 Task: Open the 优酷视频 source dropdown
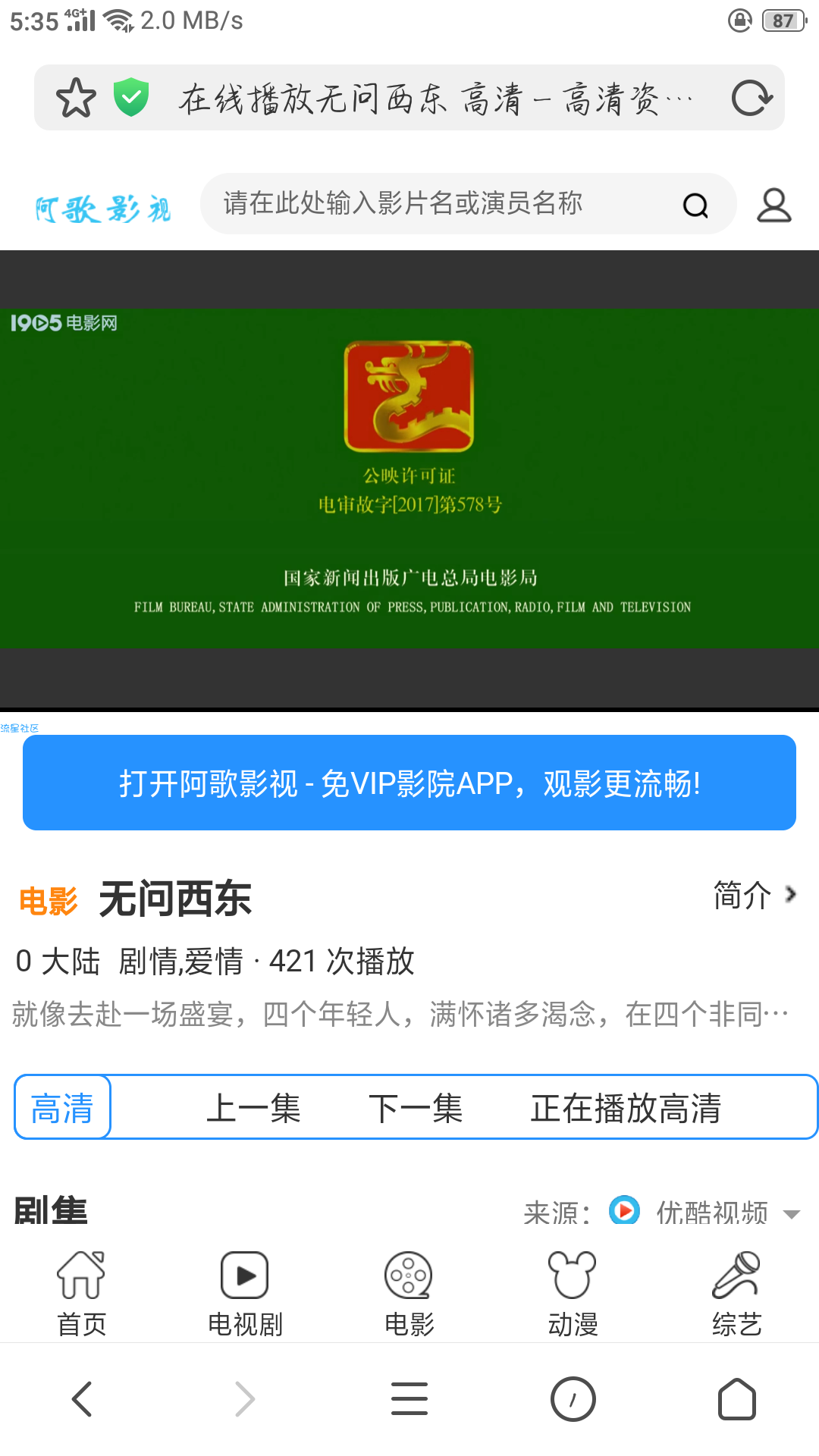pos(713,1212)
